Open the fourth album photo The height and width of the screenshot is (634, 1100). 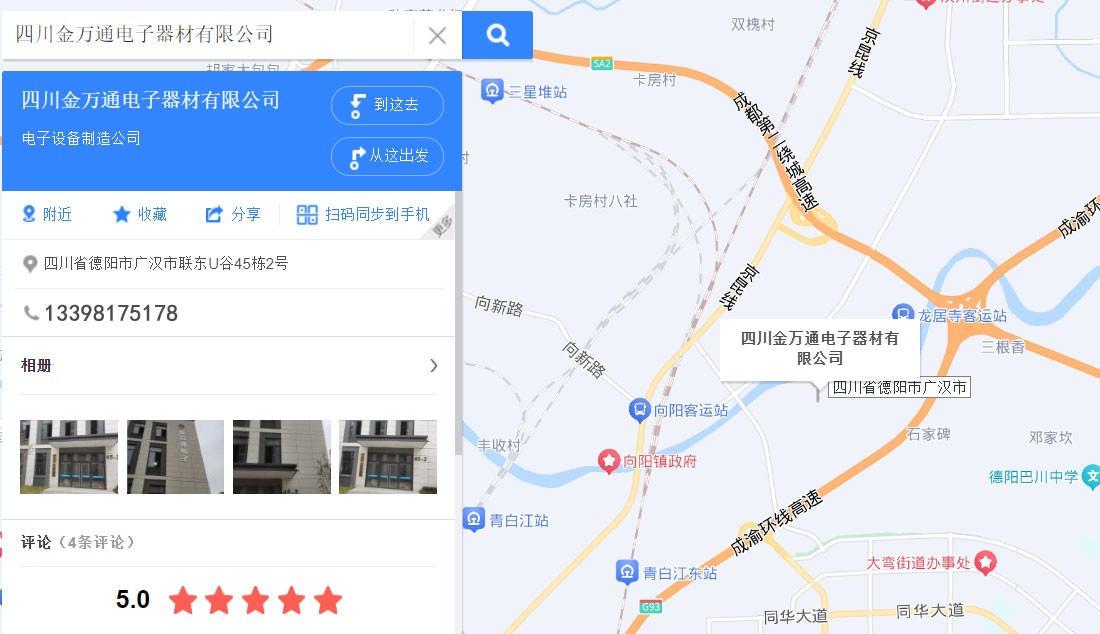(388, 457)
